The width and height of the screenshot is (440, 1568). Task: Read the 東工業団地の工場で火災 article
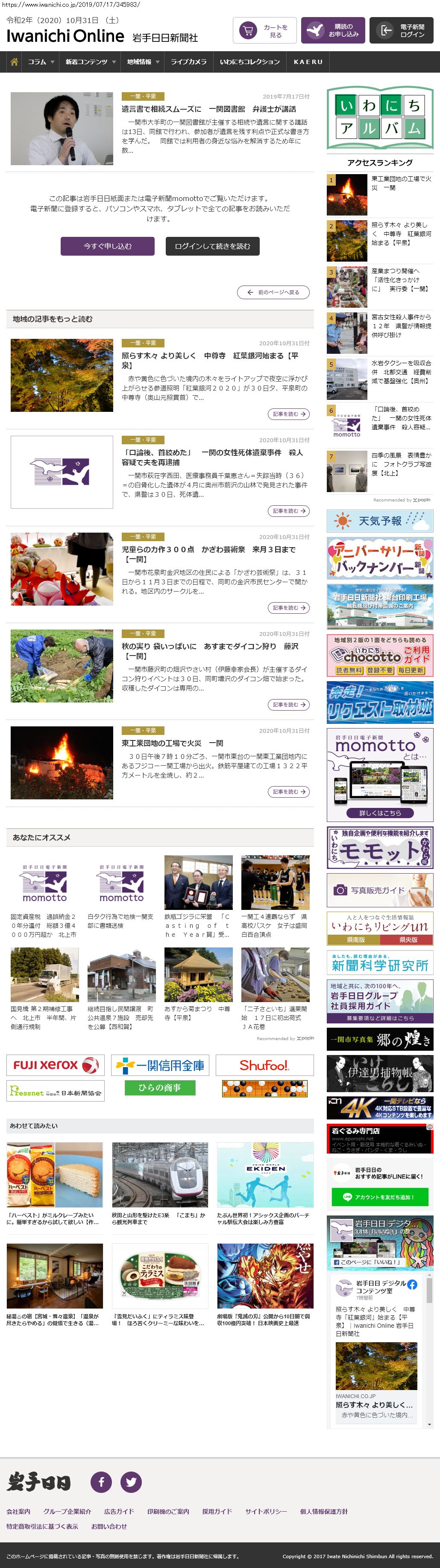[x=173, y=743]
